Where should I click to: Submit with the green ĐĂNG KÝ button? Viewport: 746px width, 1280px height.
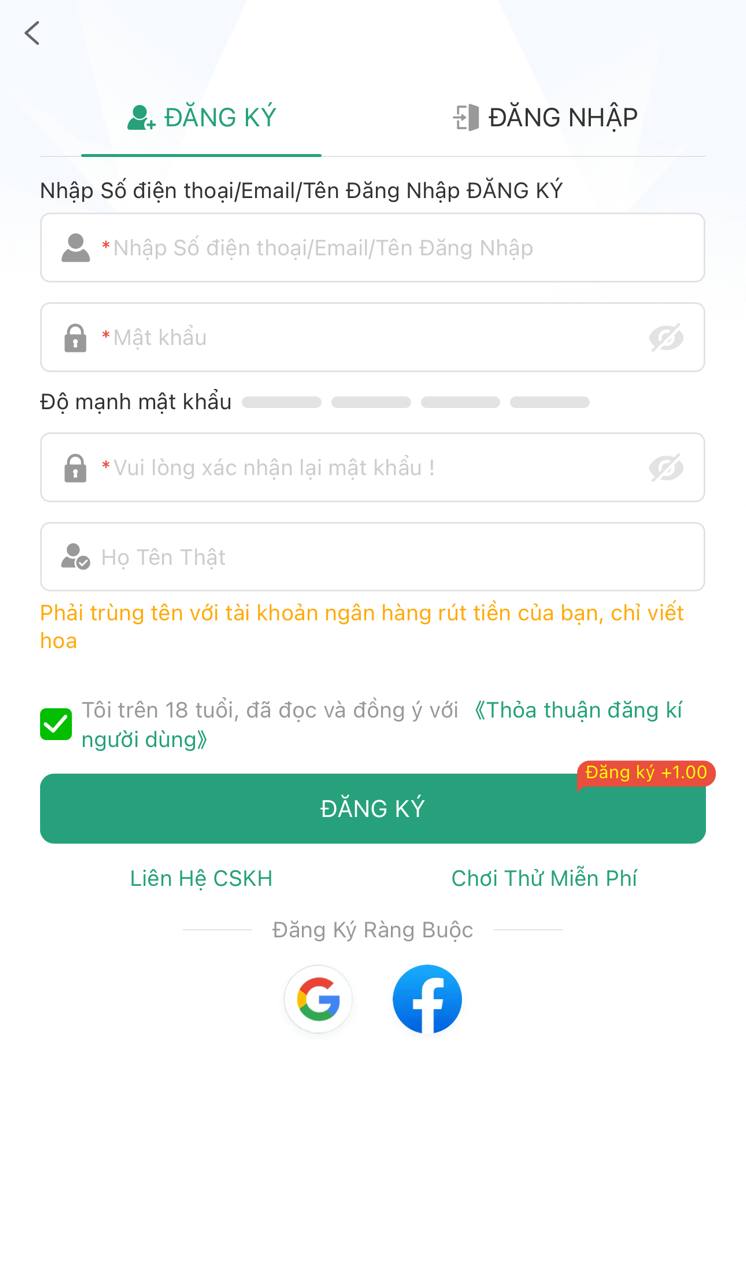coord(372,809)
